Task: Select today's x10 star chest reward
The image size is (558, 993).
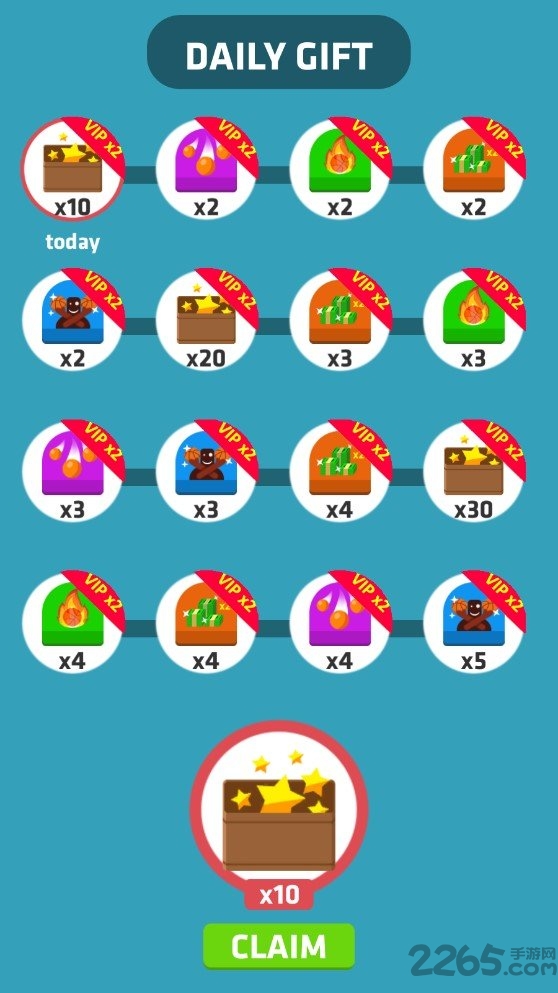Action: (x=73, y=169)
